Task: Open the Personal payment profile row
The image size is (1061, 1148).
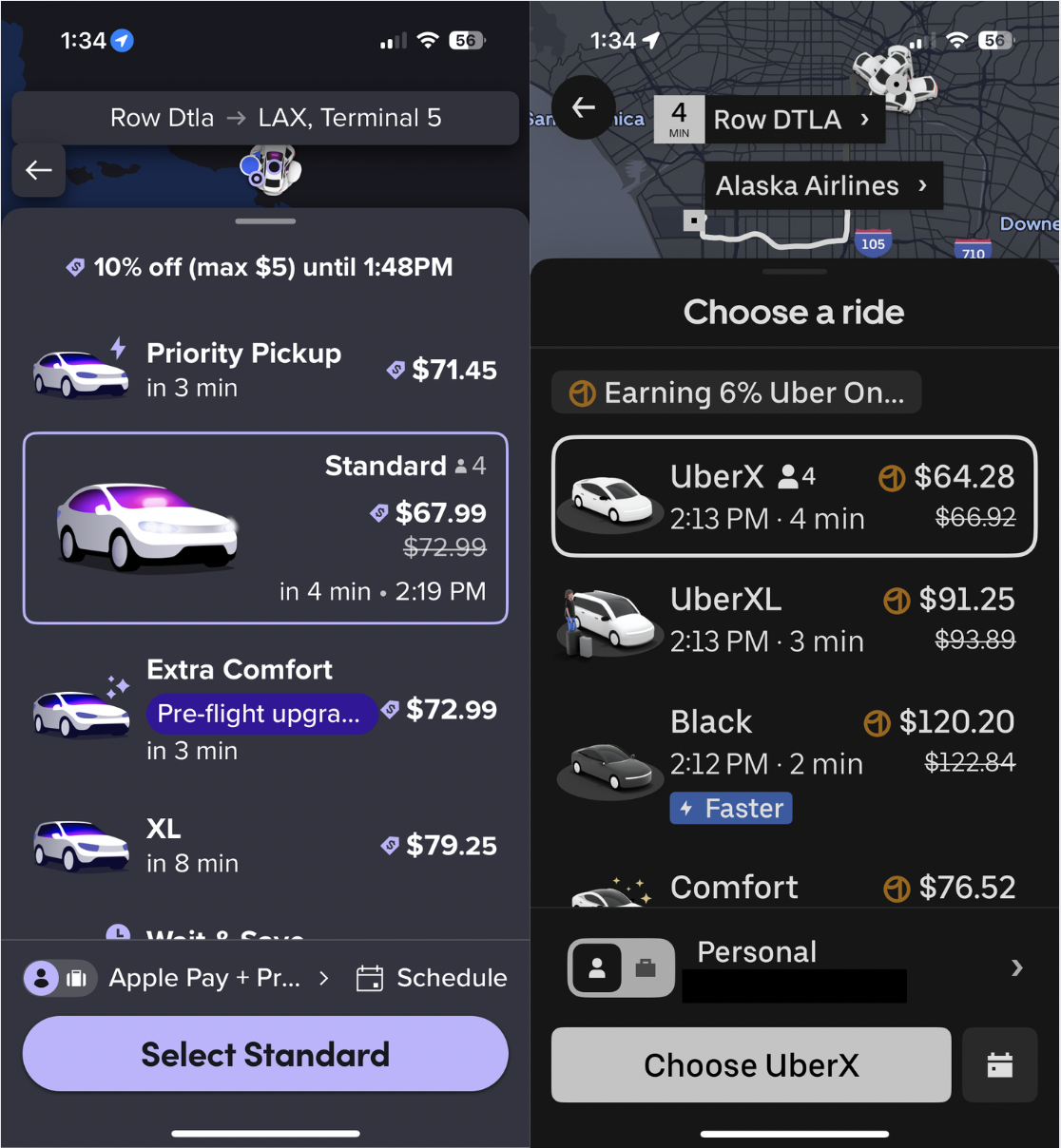Action: click(794, 967)
